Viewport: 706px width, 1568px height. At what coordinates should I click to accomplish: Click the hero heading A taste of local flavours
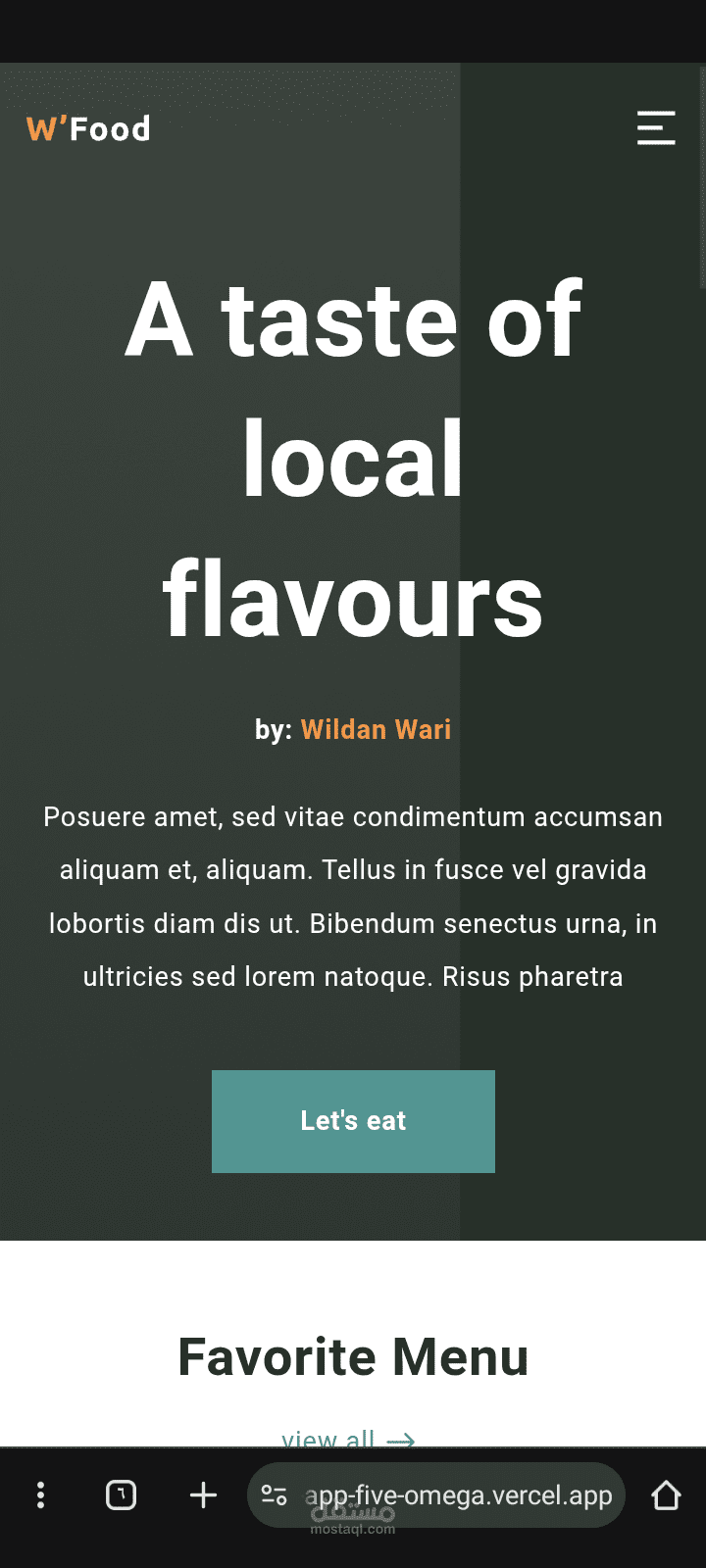[x=353, y=456]
